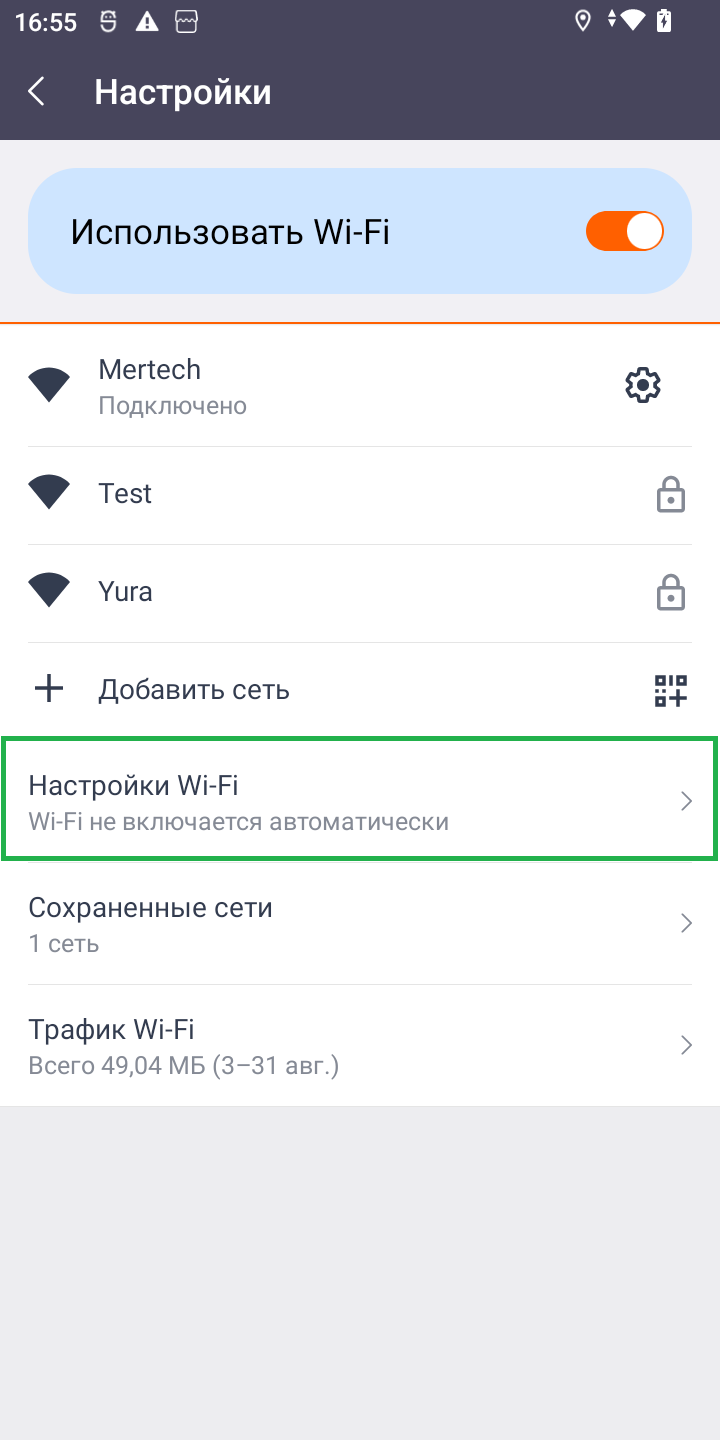Connect to the Yura network

coord(300,592)
